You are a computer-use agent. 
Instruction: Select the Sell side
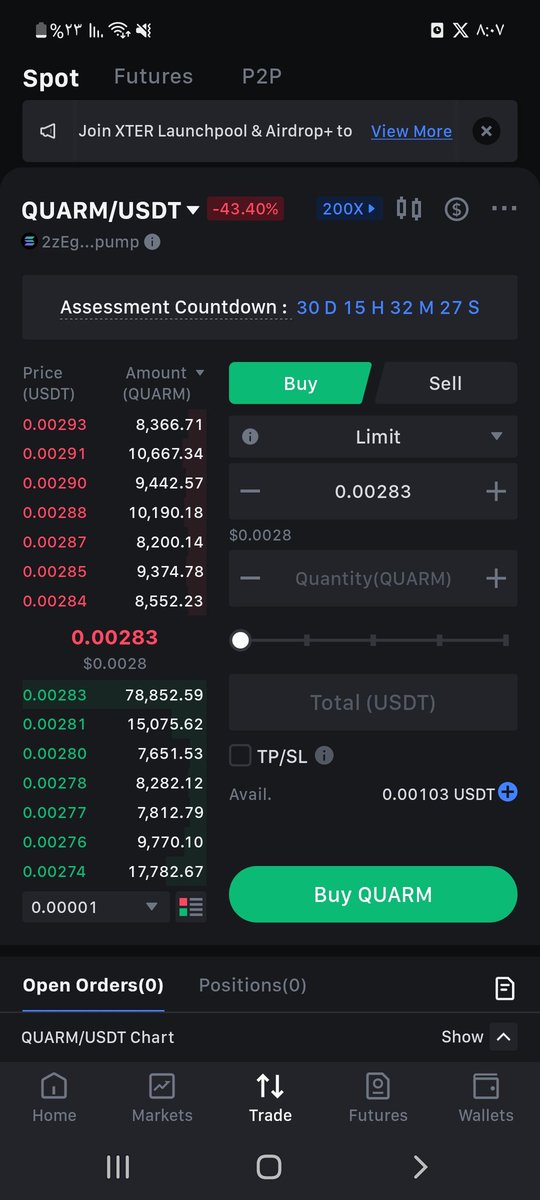pos(446,383)
